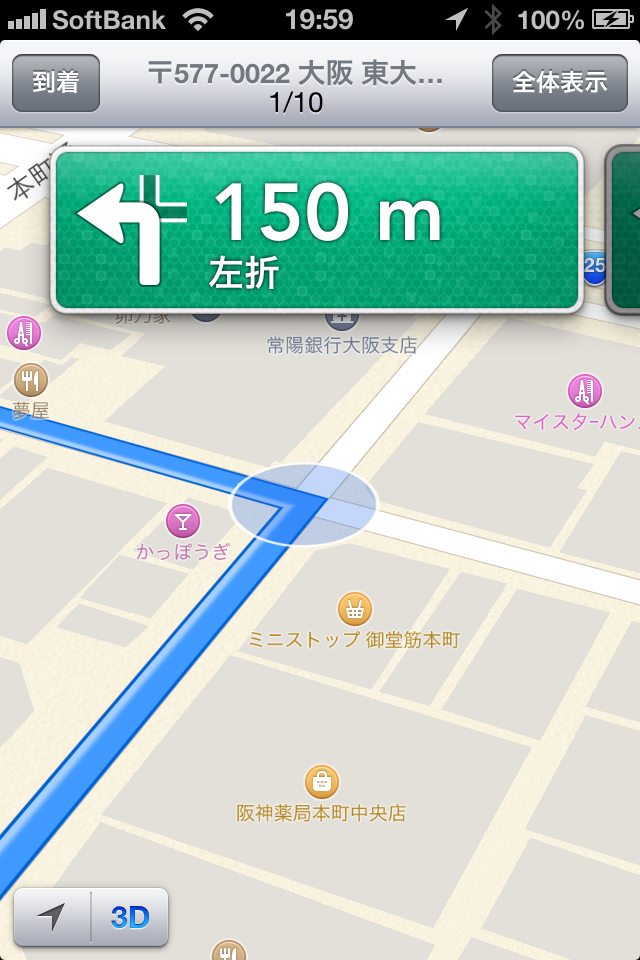Open the ミニストップ 御堂筋本町 map pin
640x960 pixels.
355,608
